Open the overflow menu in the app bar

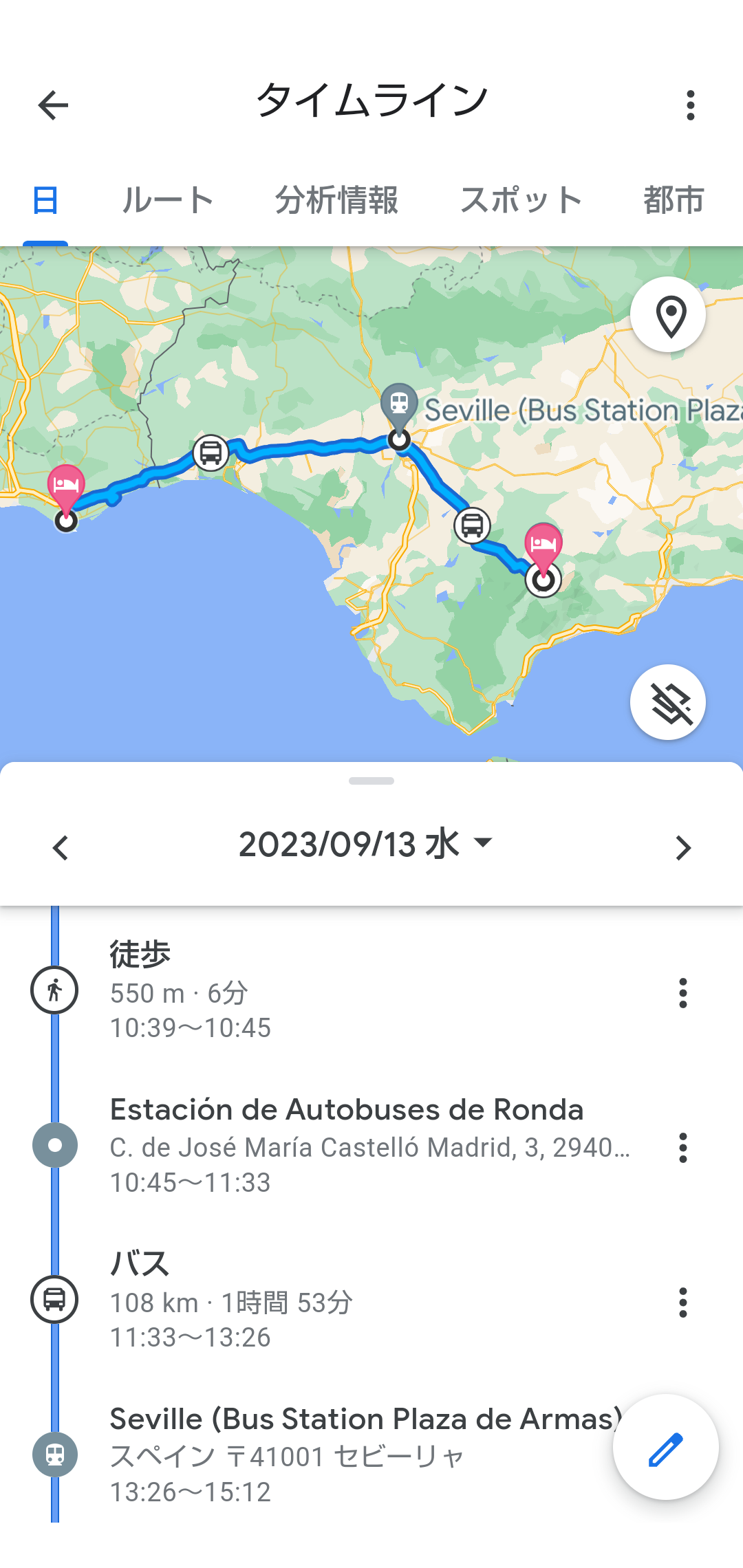691,105
